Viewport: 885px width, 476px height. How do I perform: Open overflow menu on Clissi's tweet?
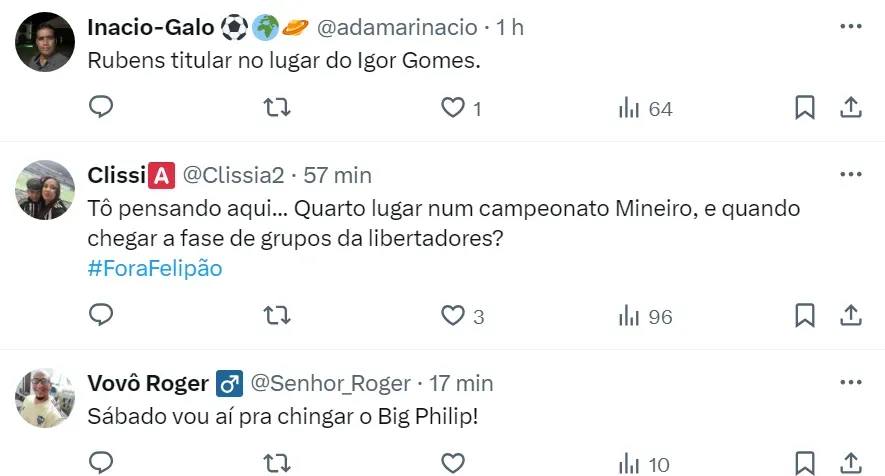pos(851,175)
